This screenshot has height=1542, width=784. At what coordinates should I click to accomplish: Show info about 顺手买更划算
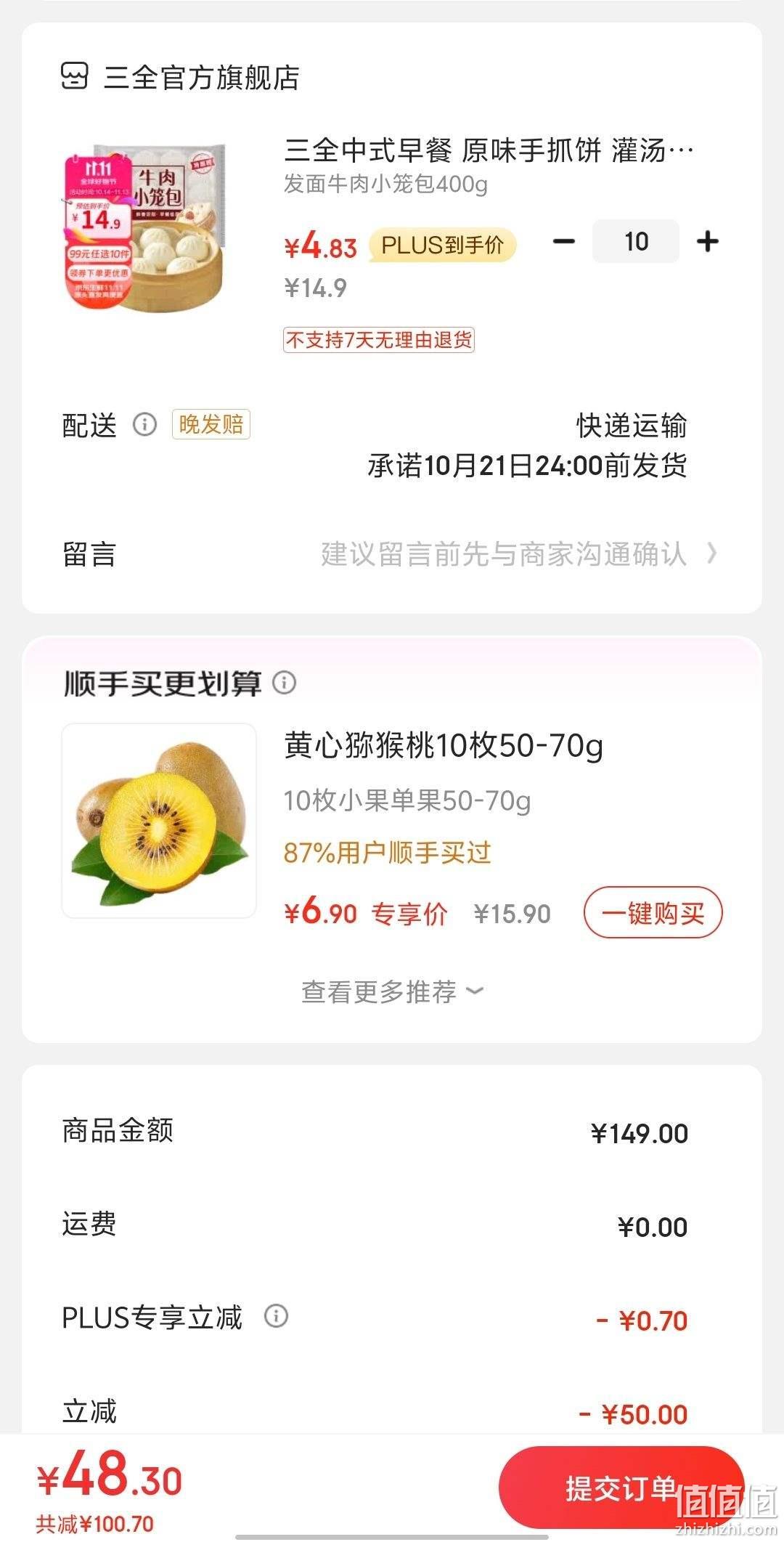click(x=284, y=683)
